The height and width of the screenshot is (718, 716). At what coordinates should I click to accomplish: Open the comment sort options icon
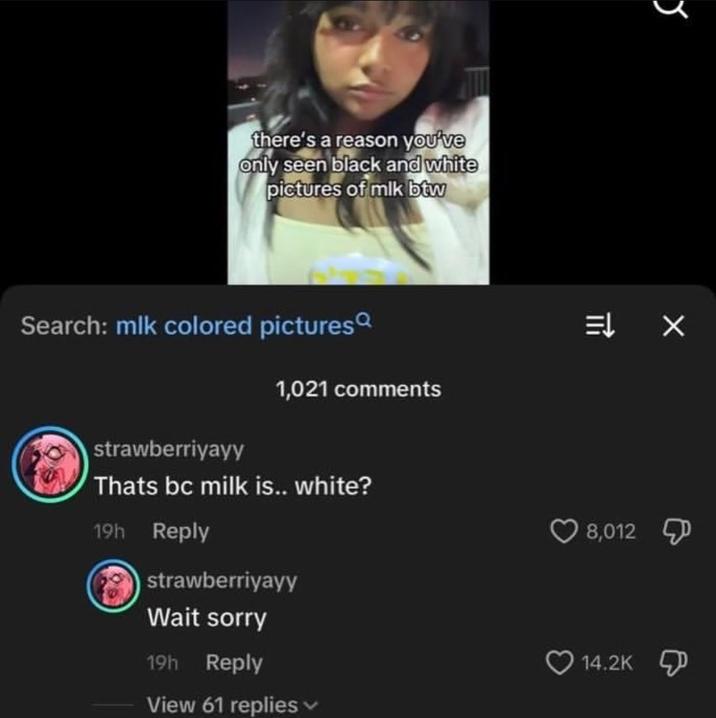click(x=599, y=325)
